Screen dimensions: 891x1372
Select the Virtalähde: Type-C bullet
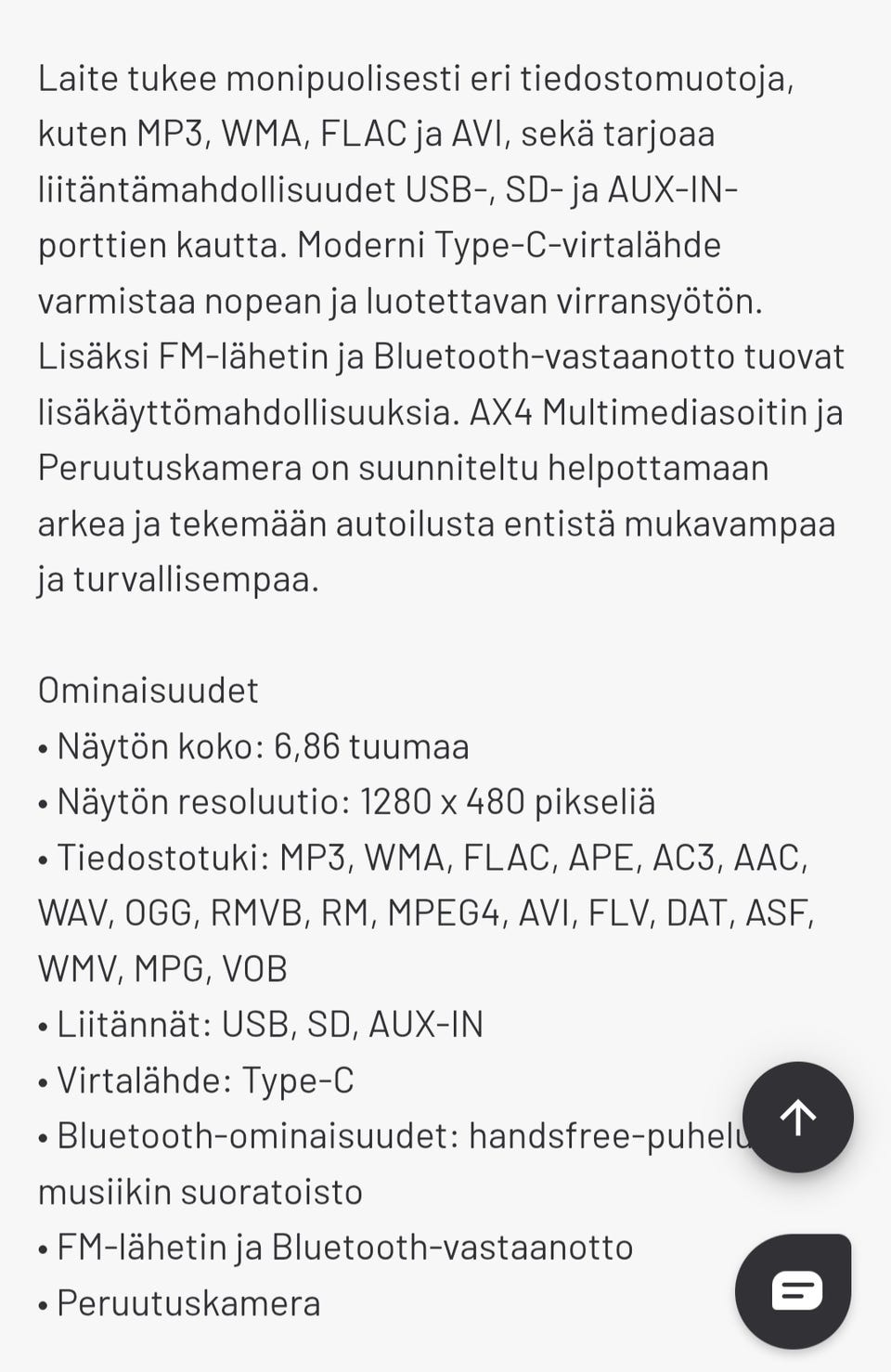[x=202, y=1080]
